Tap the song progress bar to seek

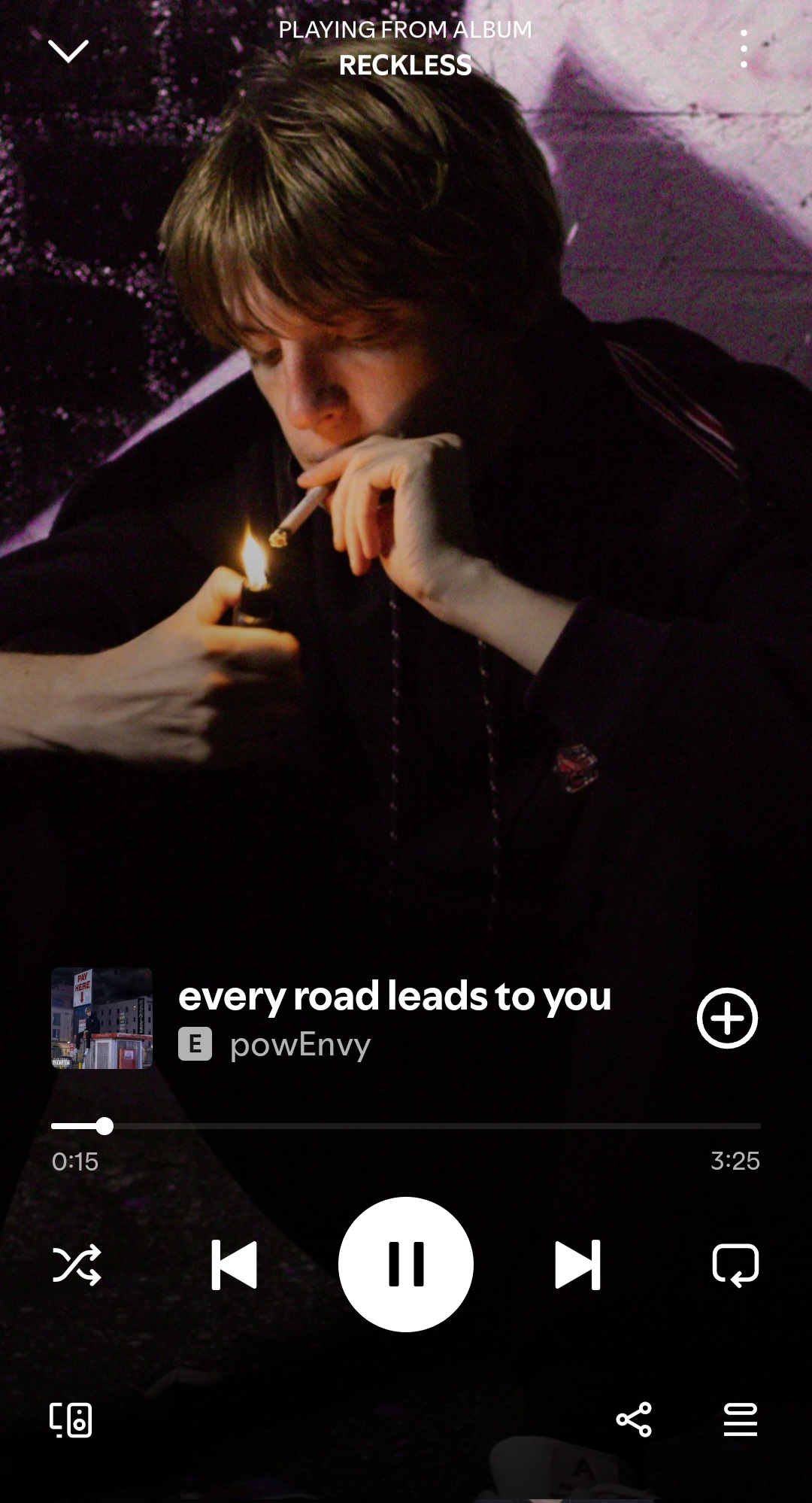pyautogui.click(x=406, y=1126)
